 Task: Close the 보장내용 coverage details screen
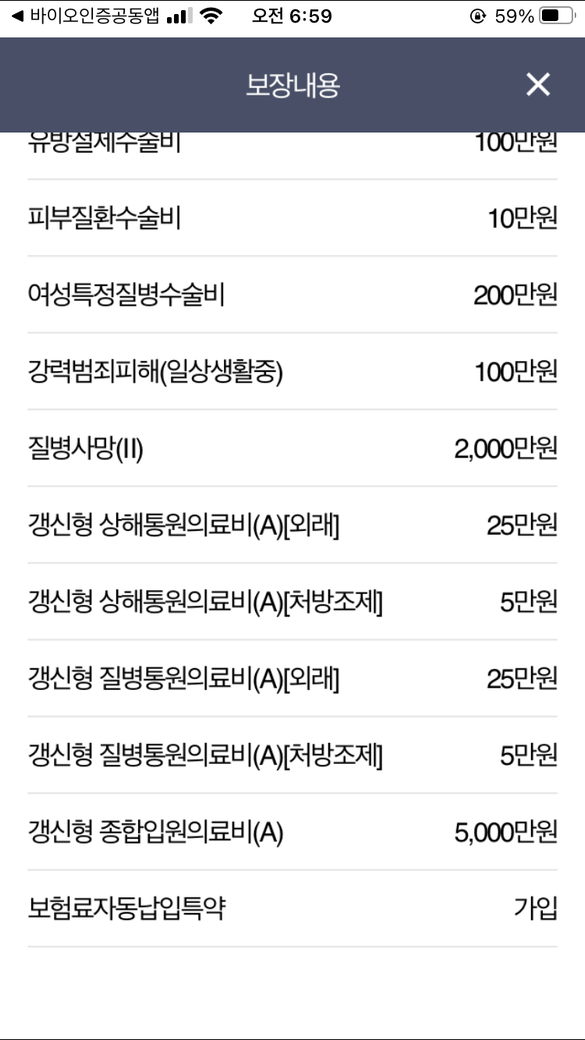click(x=538, y=84)
